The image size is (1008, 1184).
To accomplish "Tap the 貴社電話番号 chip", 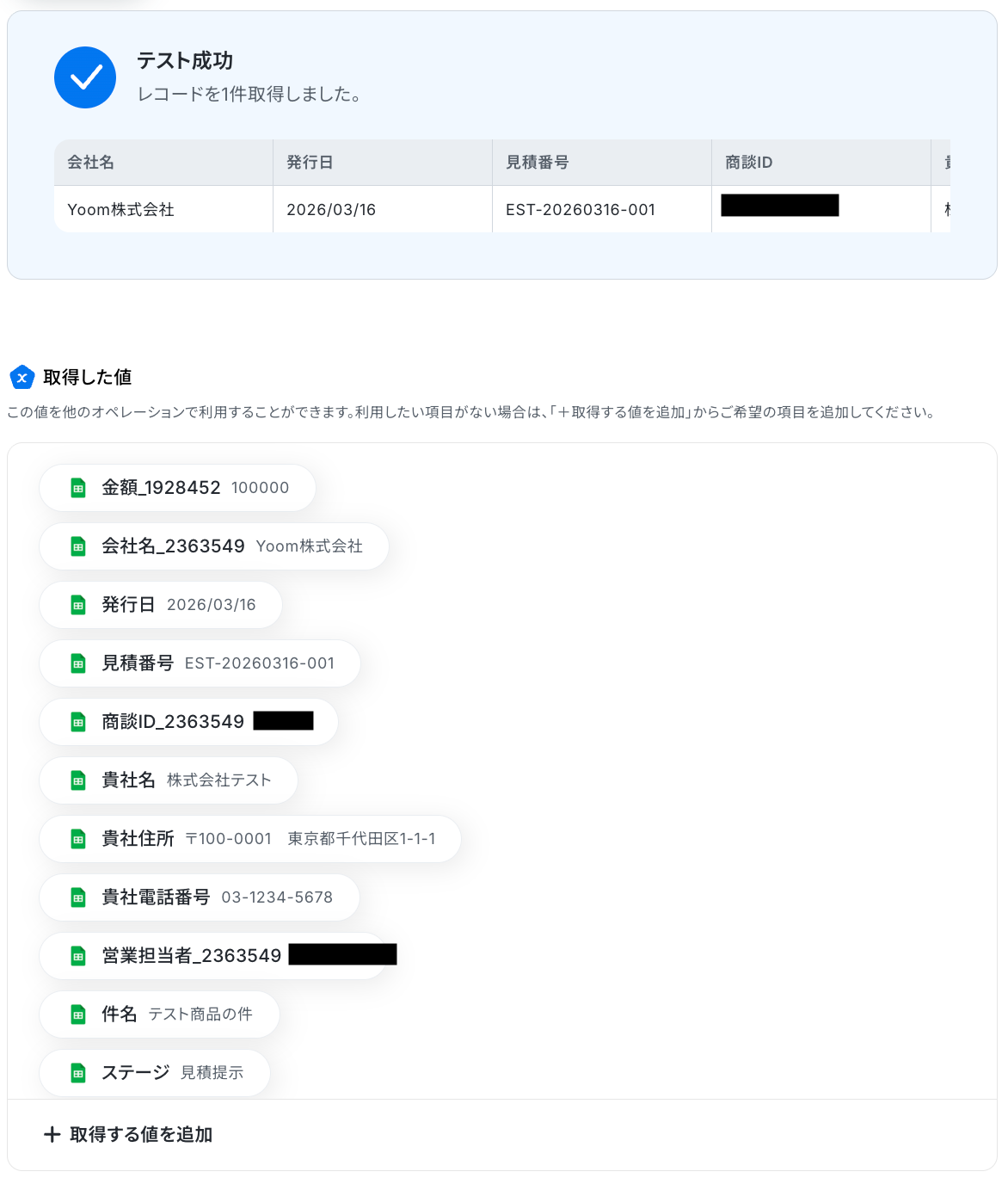I will [x=199, y=897].
